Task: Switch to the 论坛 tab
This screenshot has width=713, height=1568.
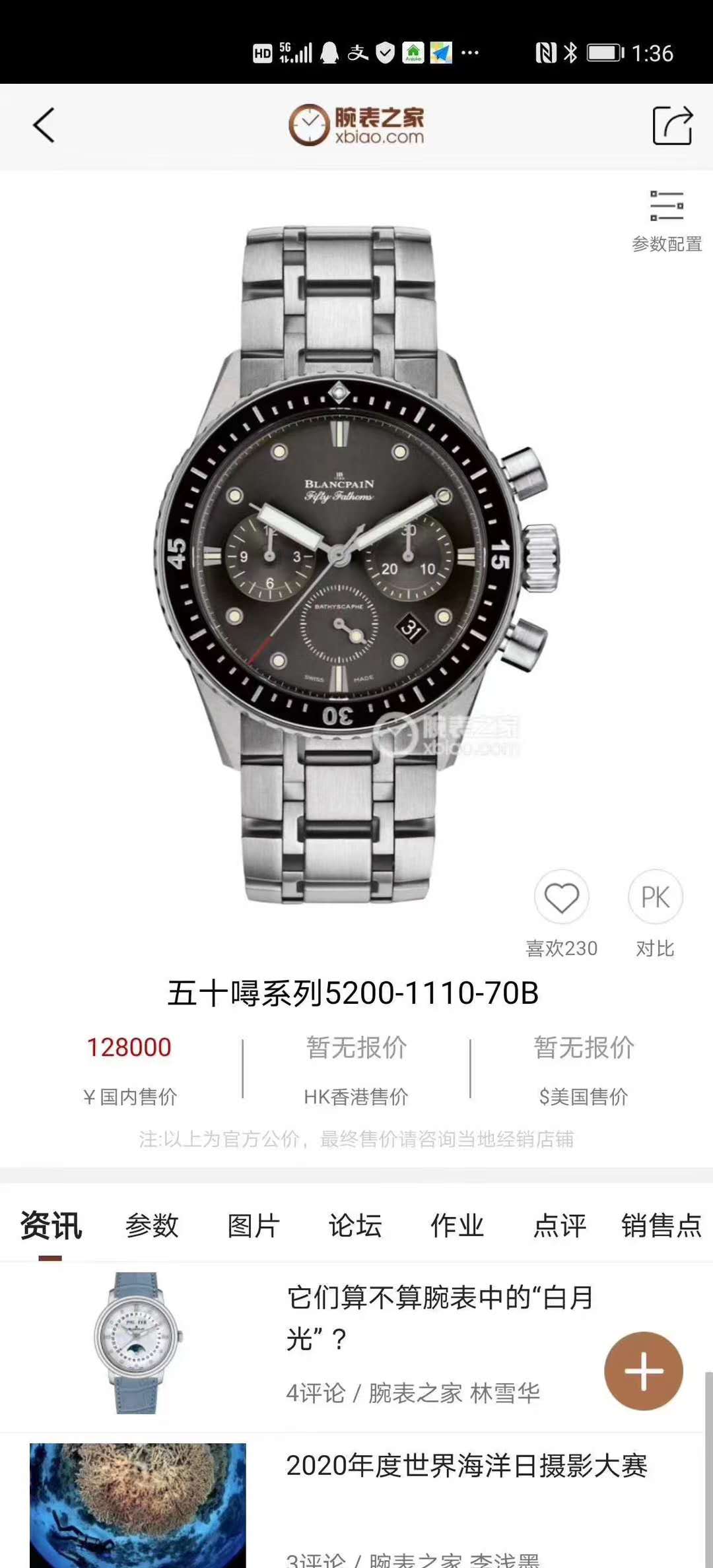Action: point(355,1225)
